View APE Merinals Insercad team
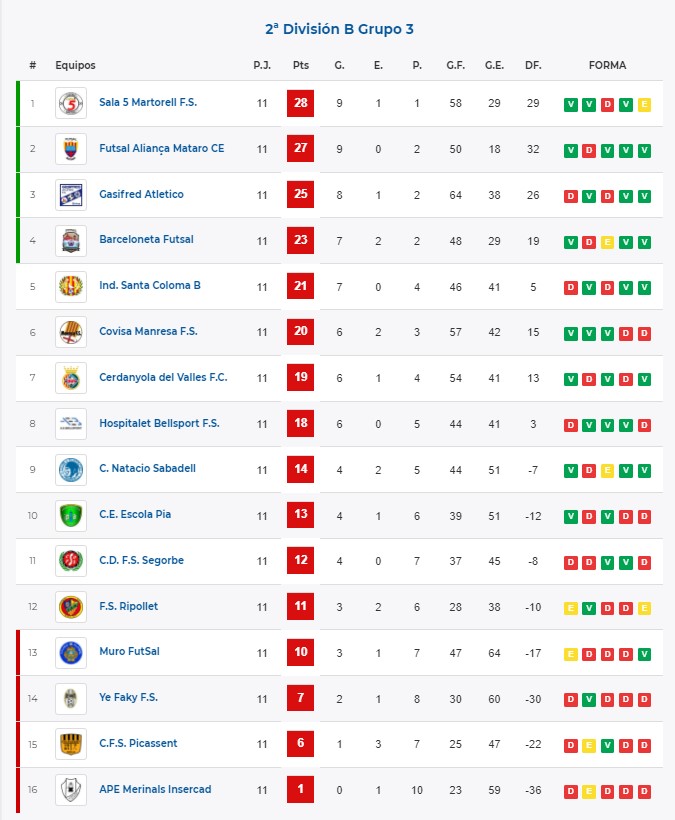 point(155,790)
